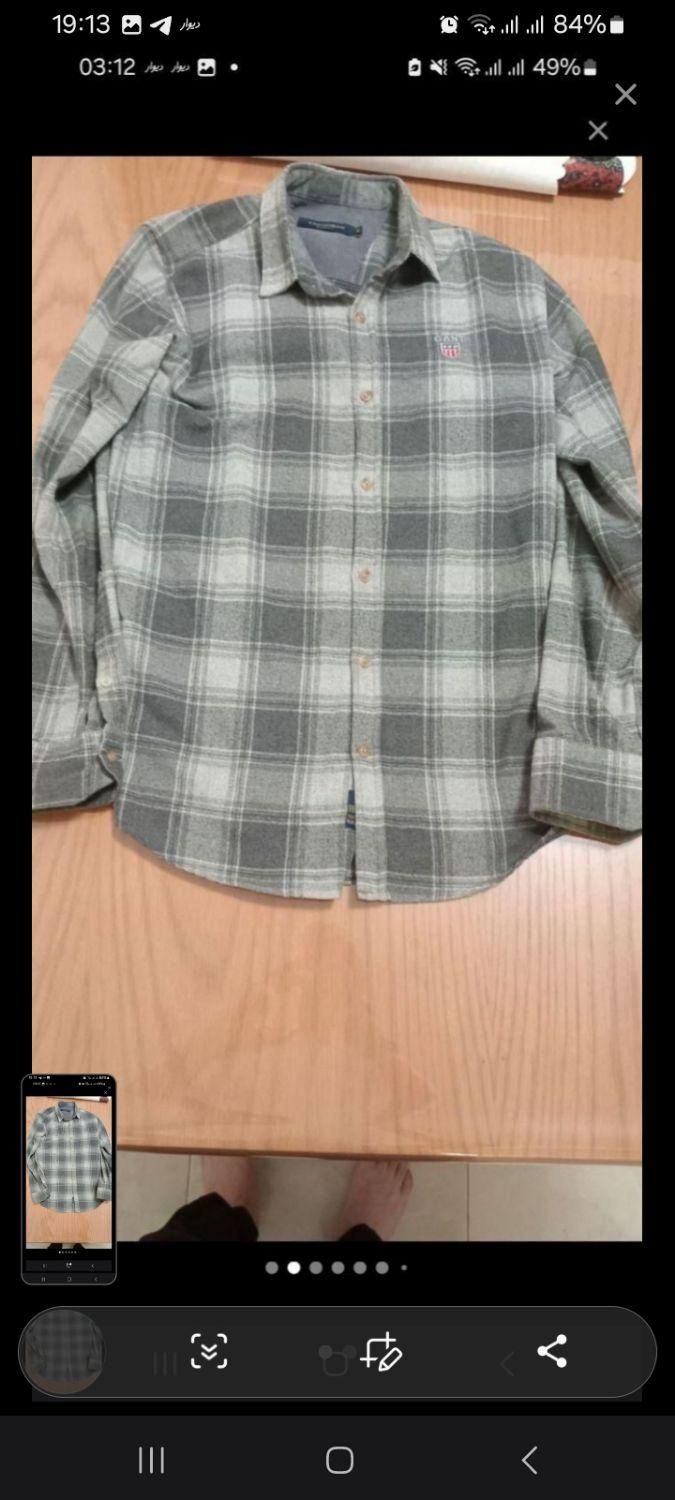Start scroll capture of the screenshot

tap(209, 1351)
